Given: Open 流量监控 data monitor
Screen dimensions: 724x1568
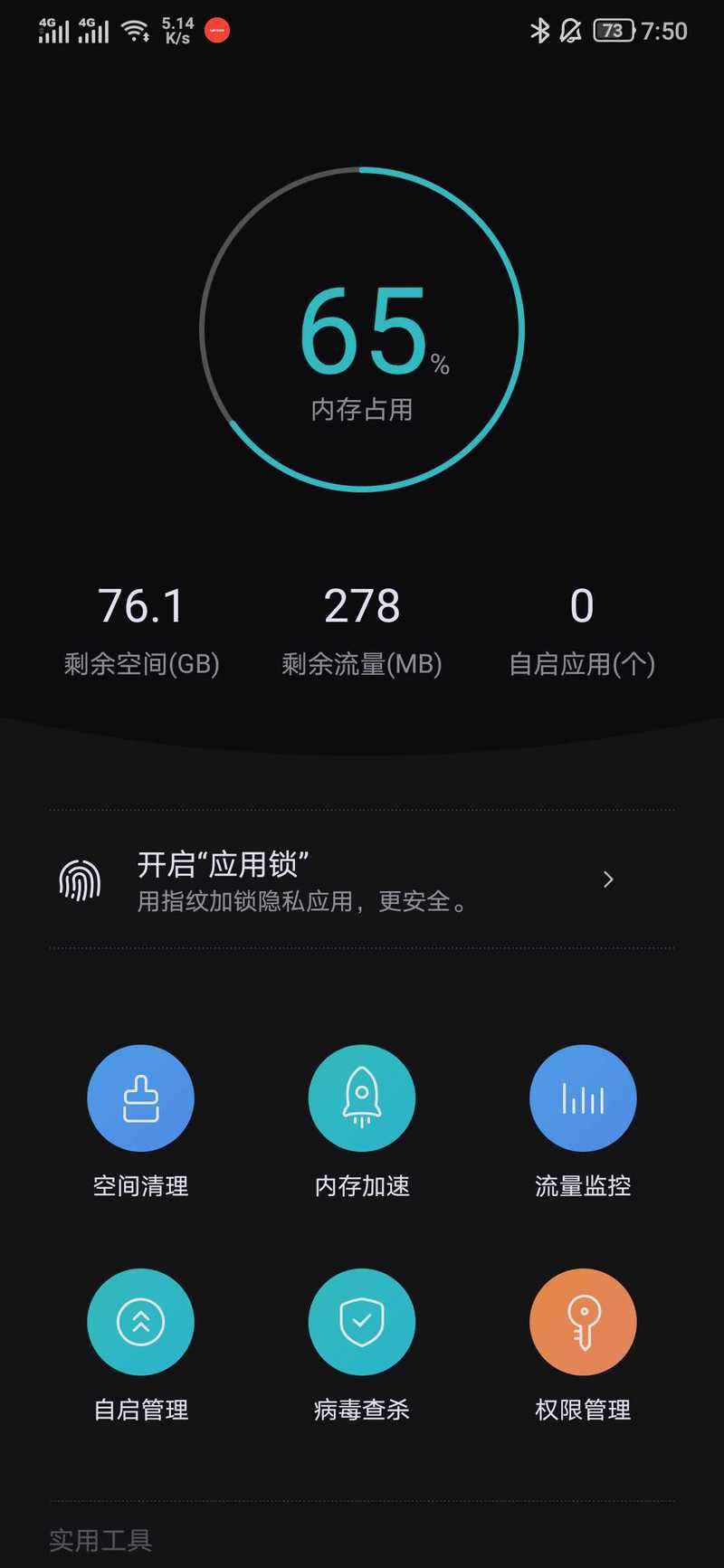Looking at the screenshot, I should point(583,1122).
